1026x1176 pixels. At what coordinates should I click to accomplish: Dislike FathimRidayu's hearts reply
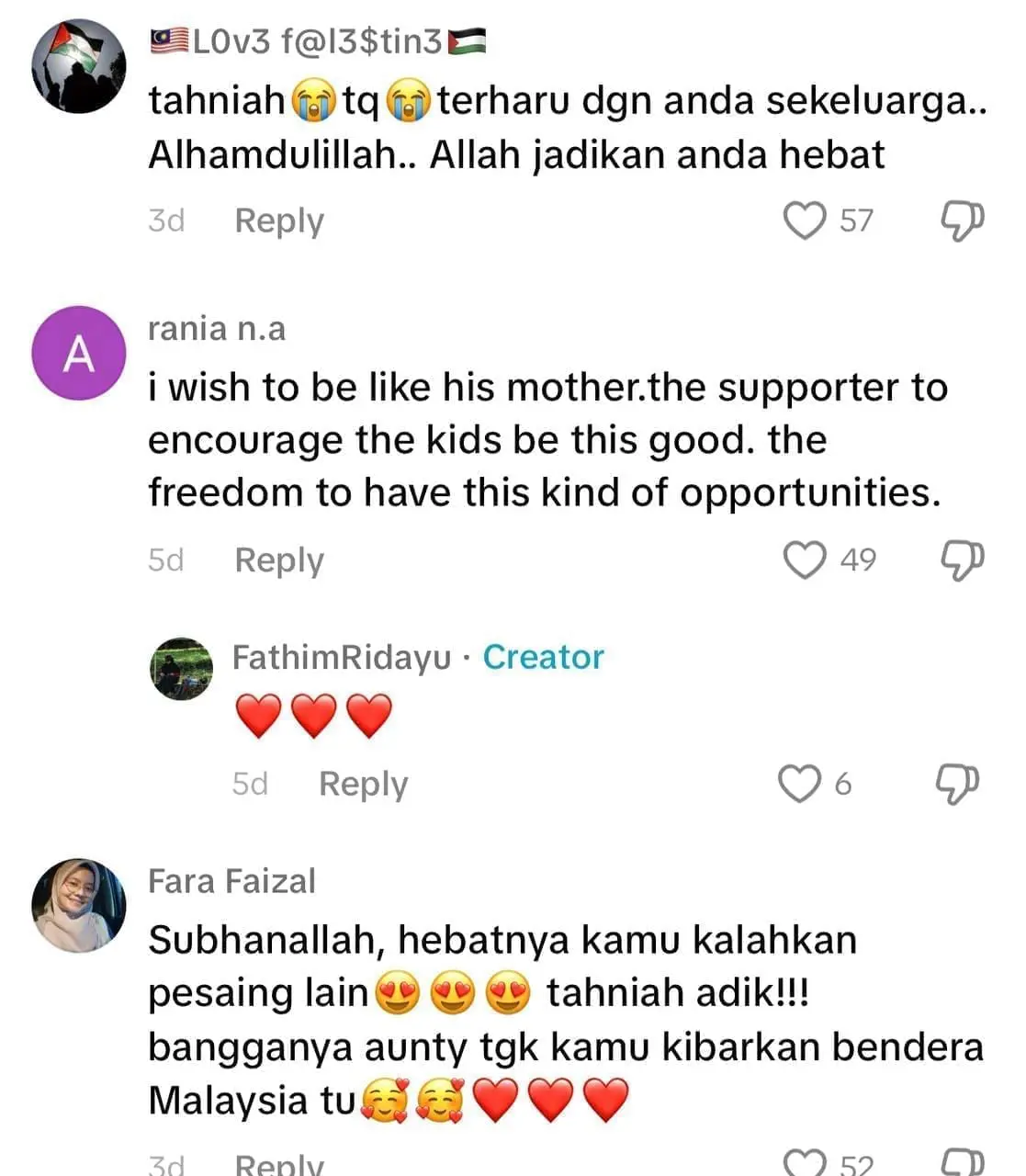click(956, 784)
